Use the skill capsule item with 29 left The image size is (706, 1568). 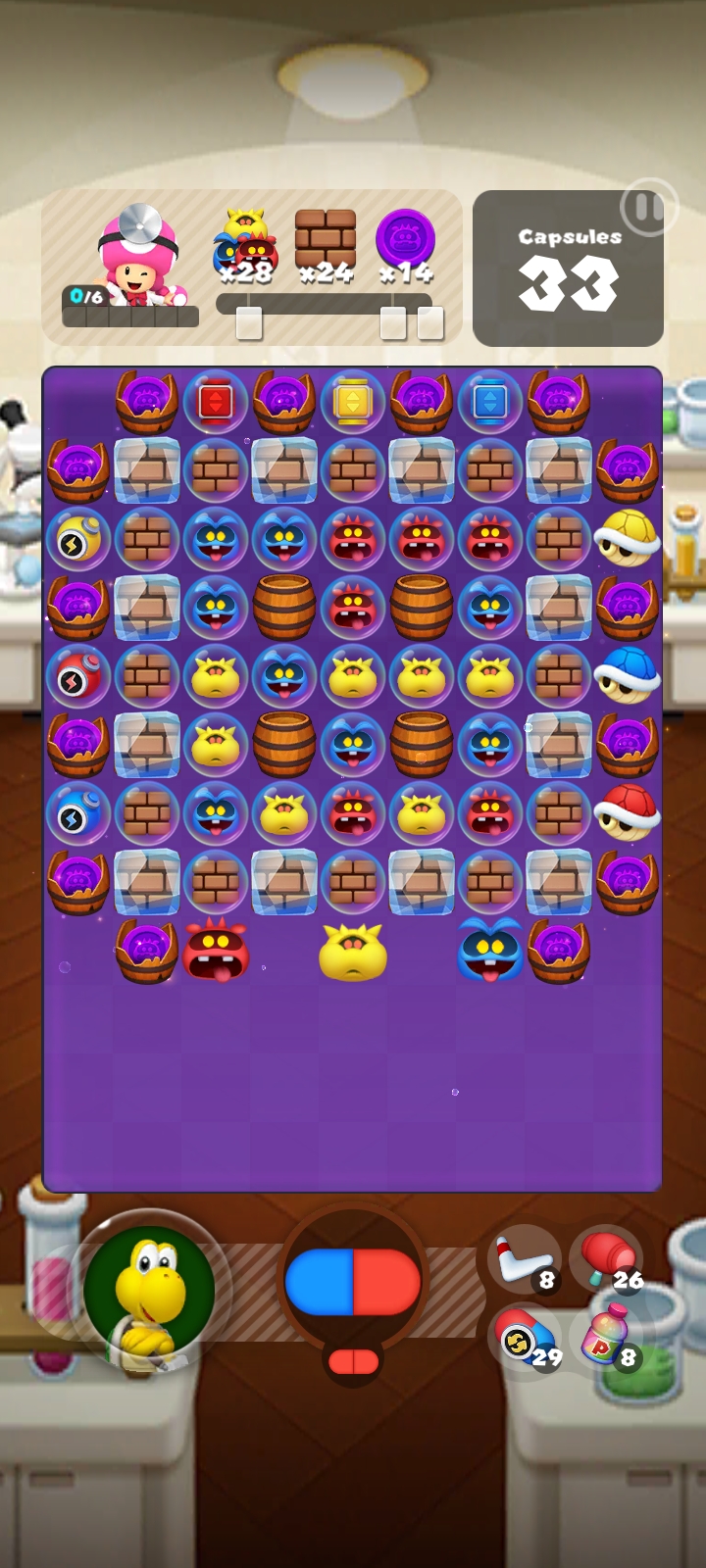click(x=524, y=1339)
